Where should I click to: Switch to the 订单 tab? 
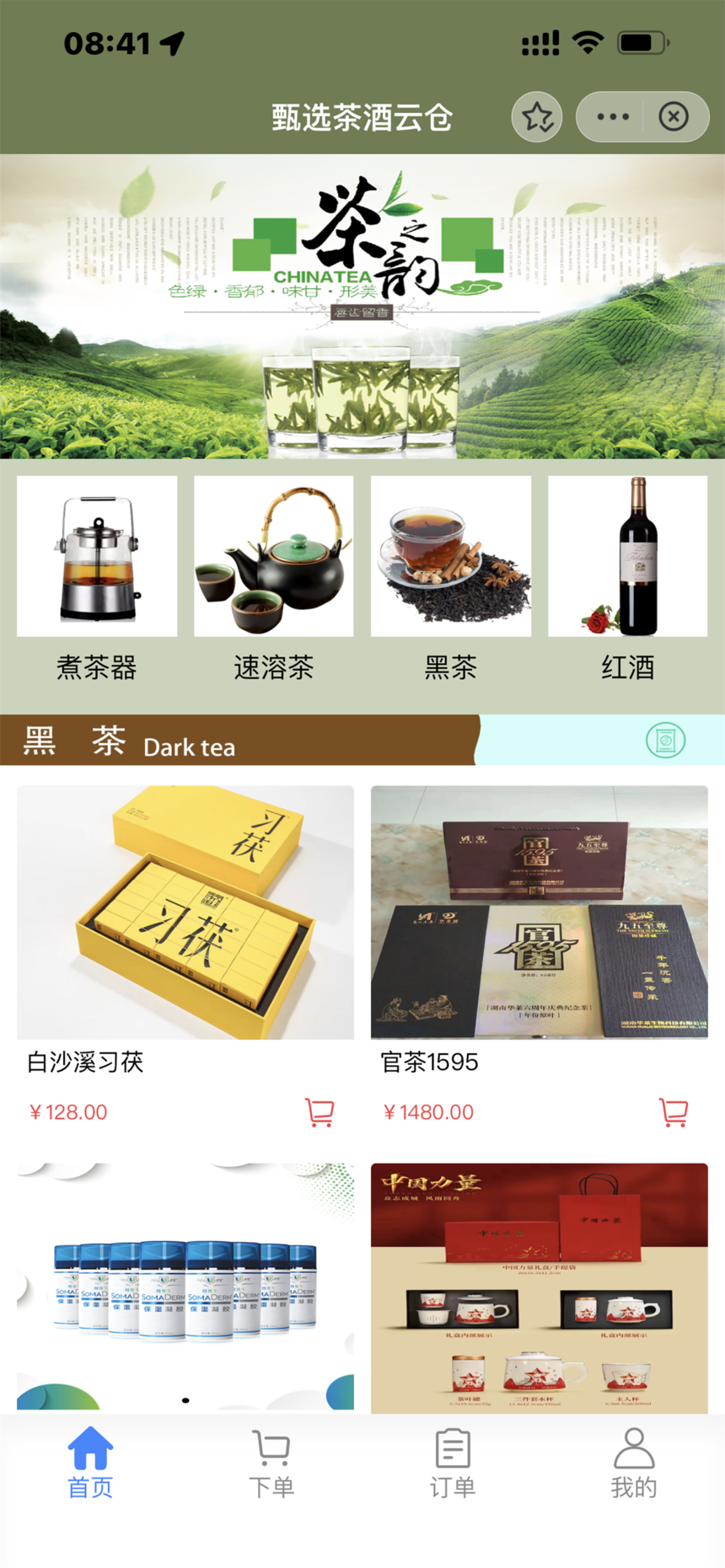(x=453, y=1464)
